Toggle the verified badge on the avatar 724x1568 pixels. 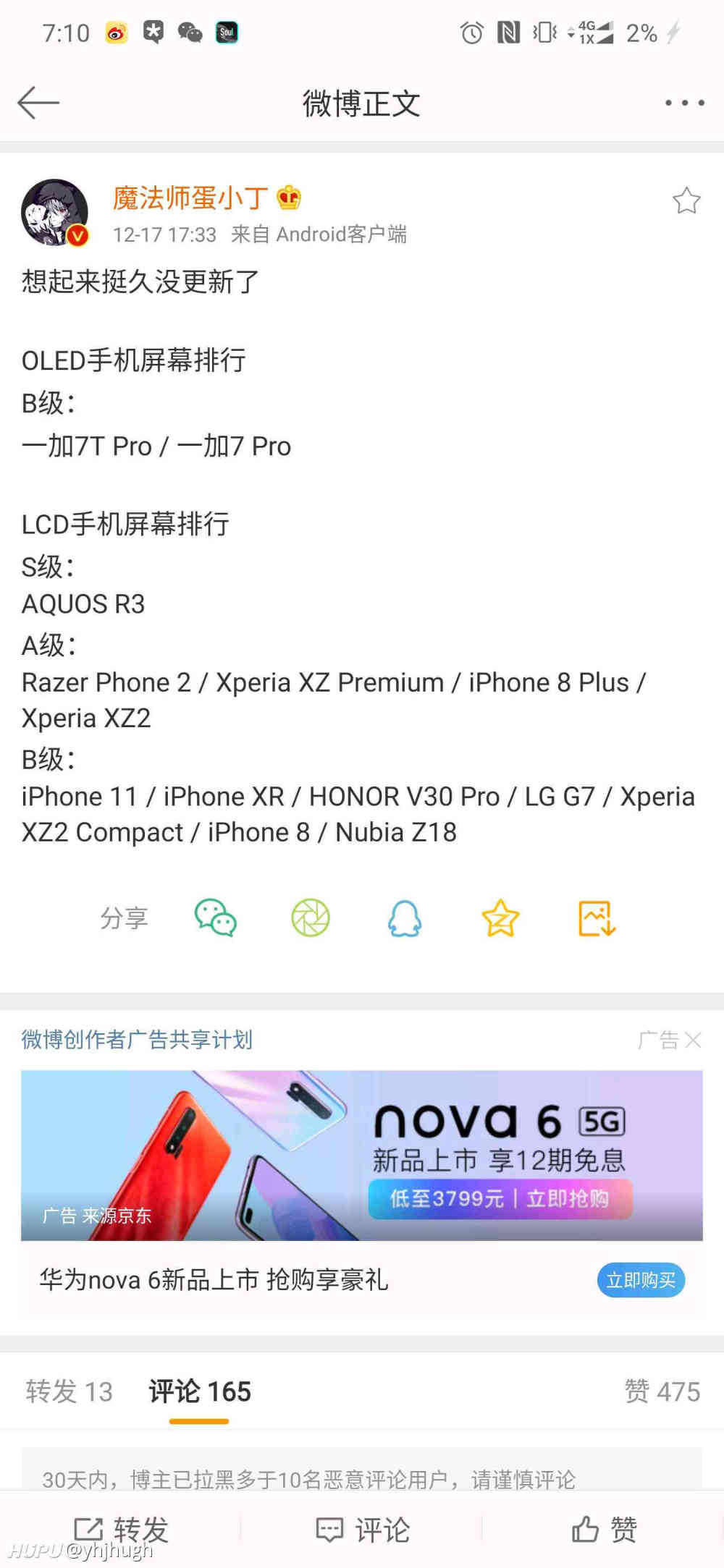(x=76, y=235)
